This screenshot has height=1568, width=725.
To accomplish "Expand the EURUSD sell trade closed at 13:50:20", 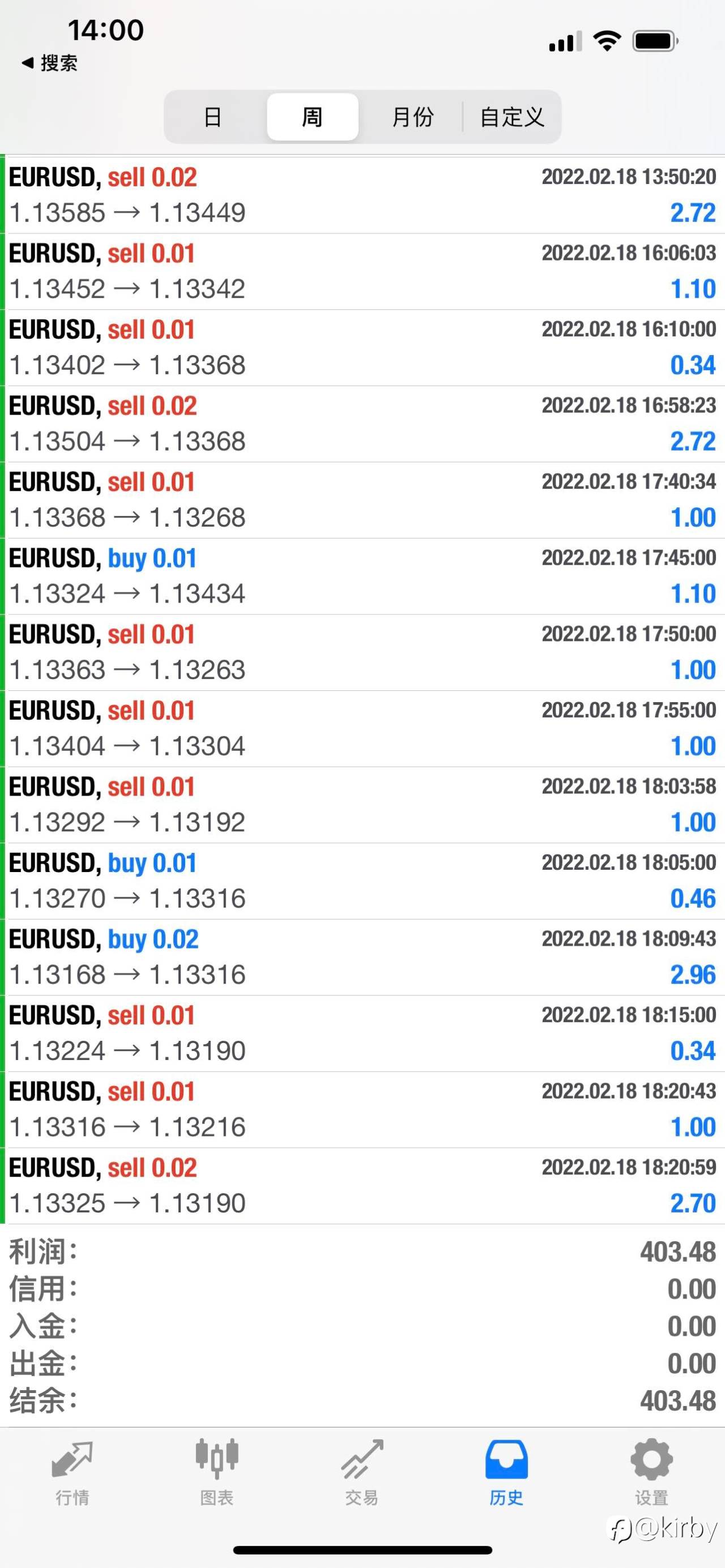I will (x=362, y=195).
